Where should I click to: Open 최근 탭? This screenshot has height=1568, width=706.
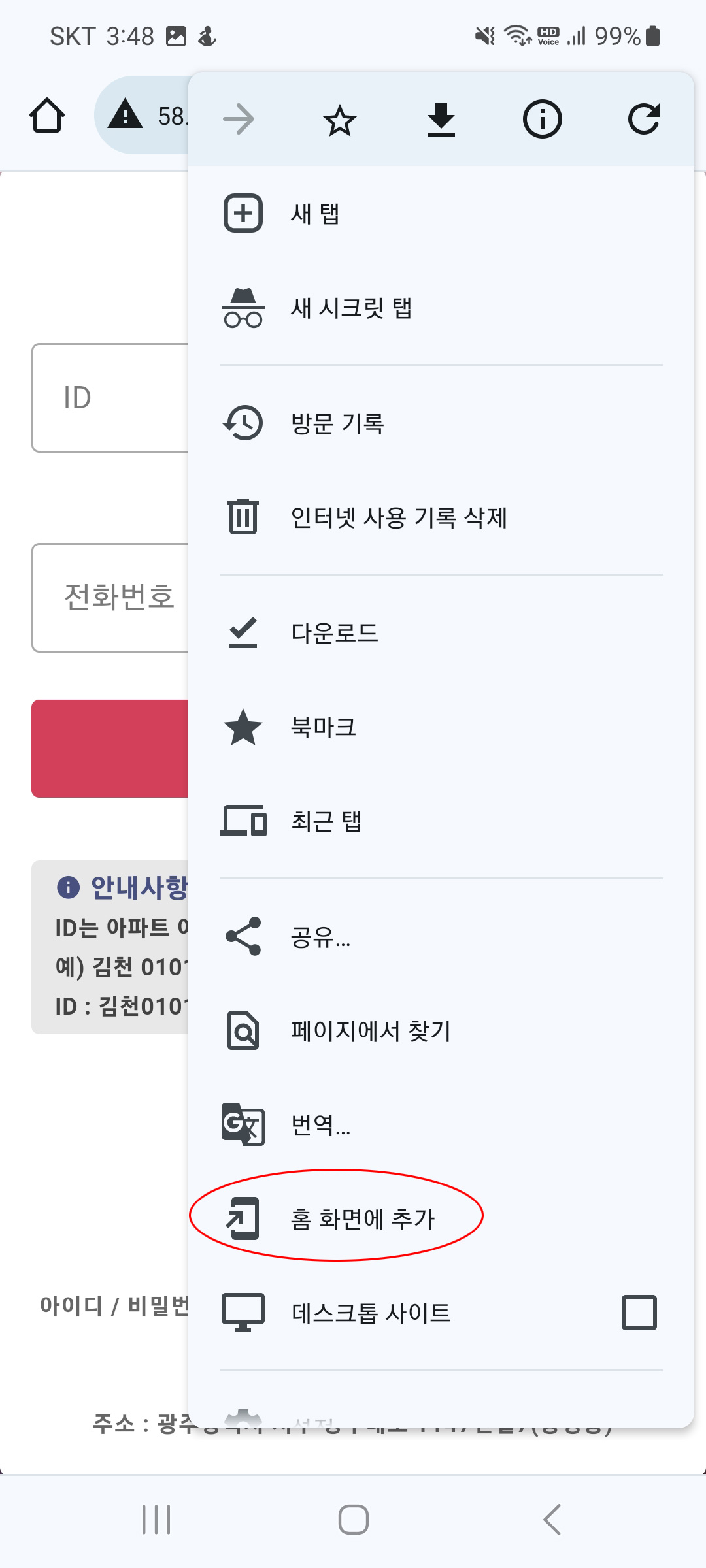tap(441, 821)
